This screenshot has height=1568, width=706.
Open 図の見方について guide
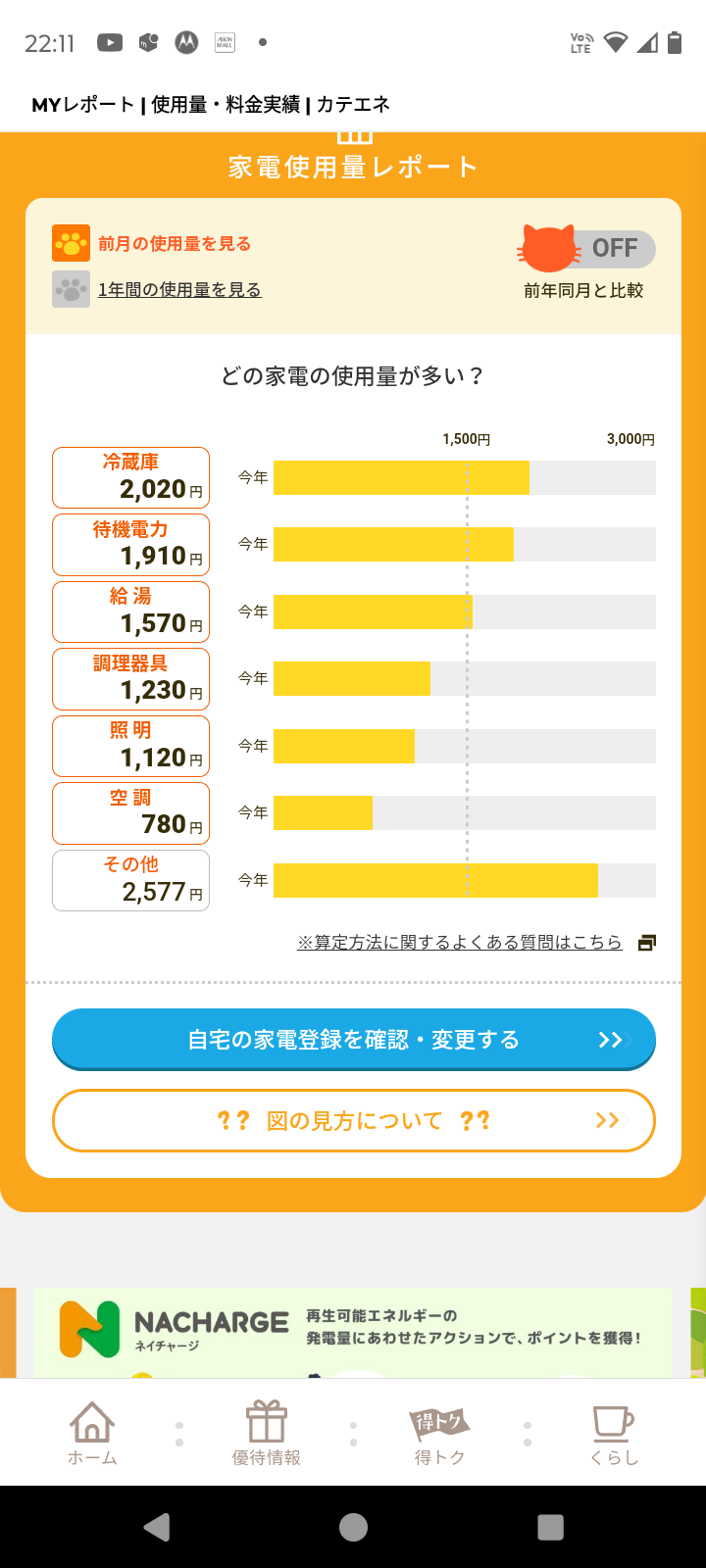coord(353,1120)
